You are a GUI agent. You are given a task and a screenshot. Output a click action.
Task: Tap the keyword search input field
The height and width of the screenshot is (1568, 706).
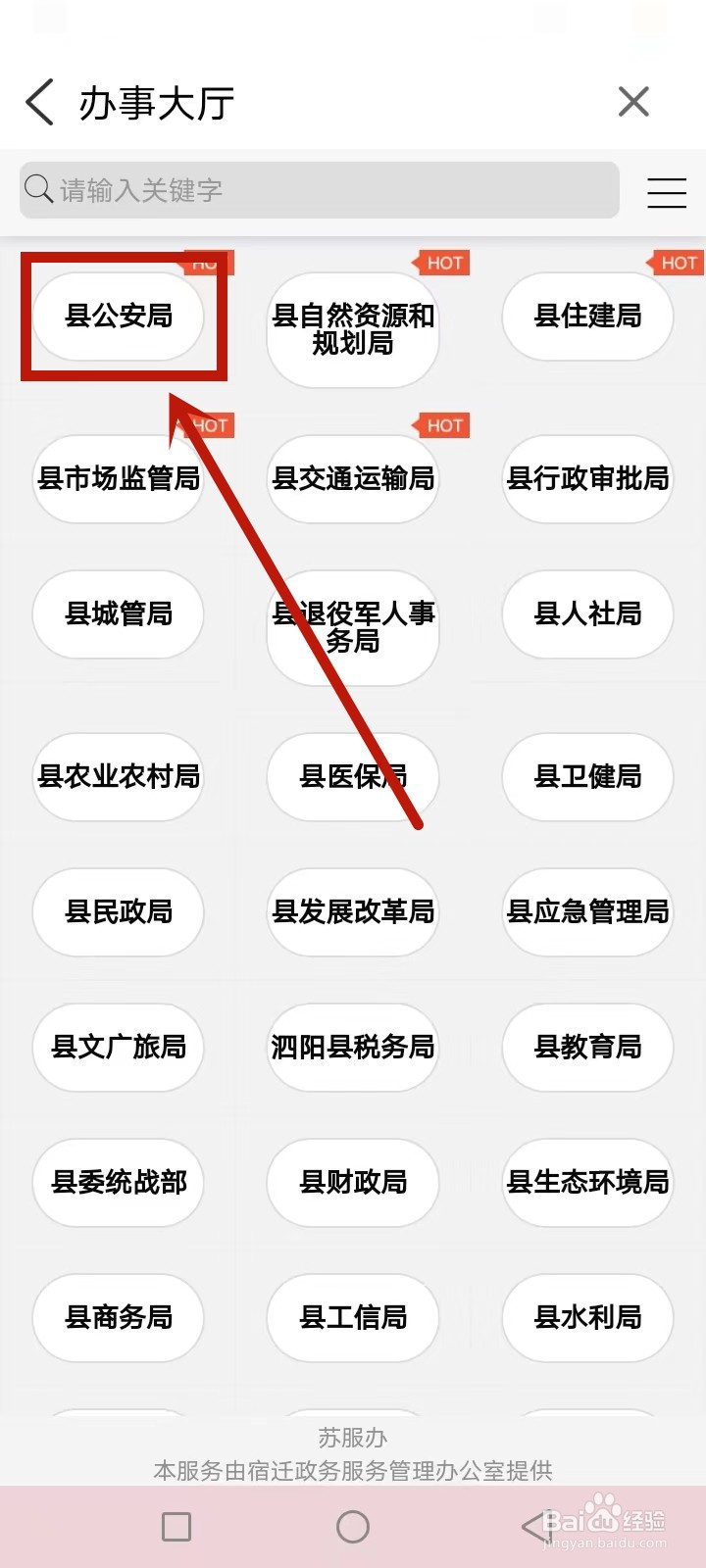coord(294,190)
